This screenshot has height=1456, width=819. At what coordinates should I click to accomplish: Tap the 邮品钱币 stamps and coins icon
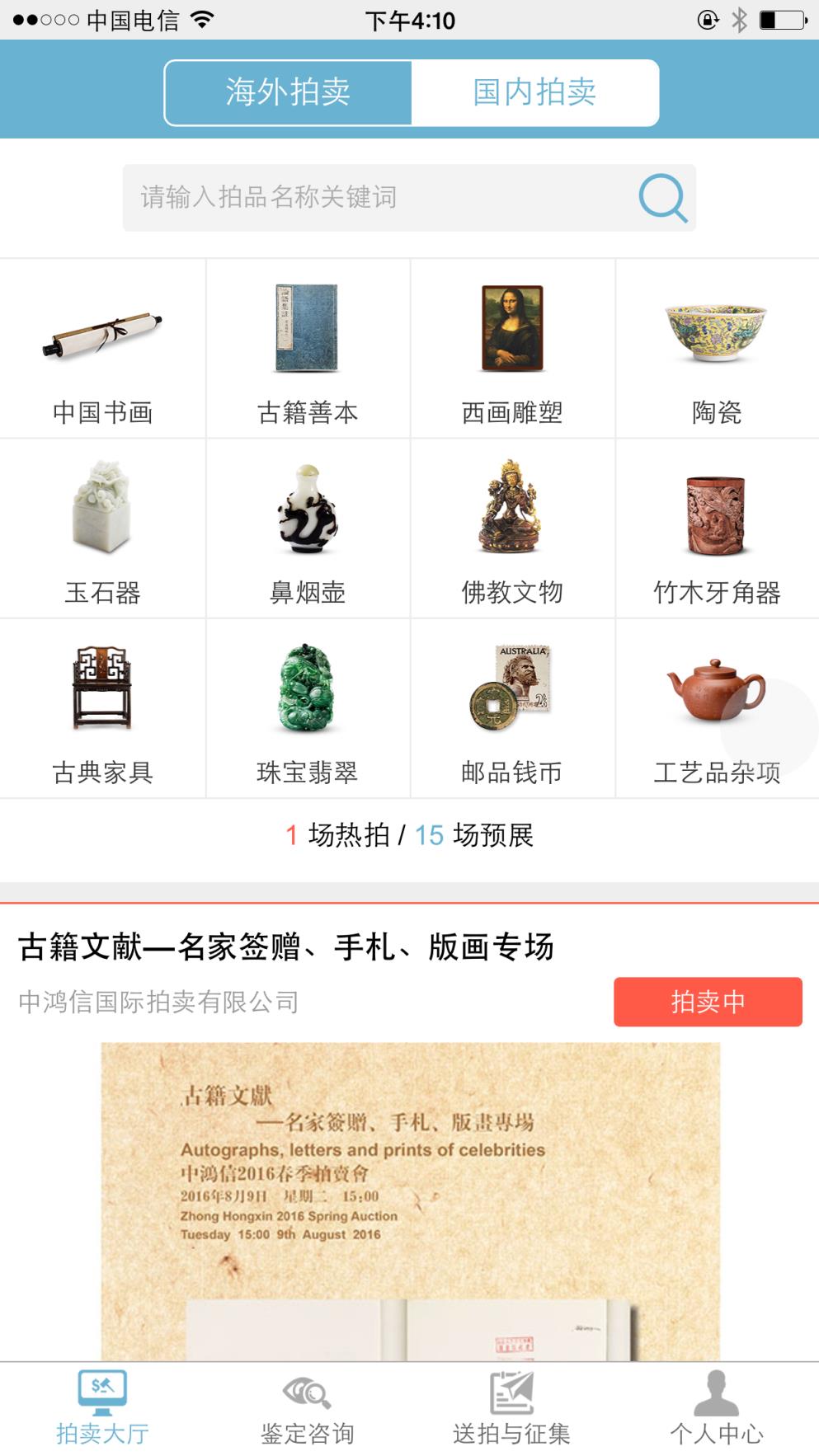pos(511,707)
